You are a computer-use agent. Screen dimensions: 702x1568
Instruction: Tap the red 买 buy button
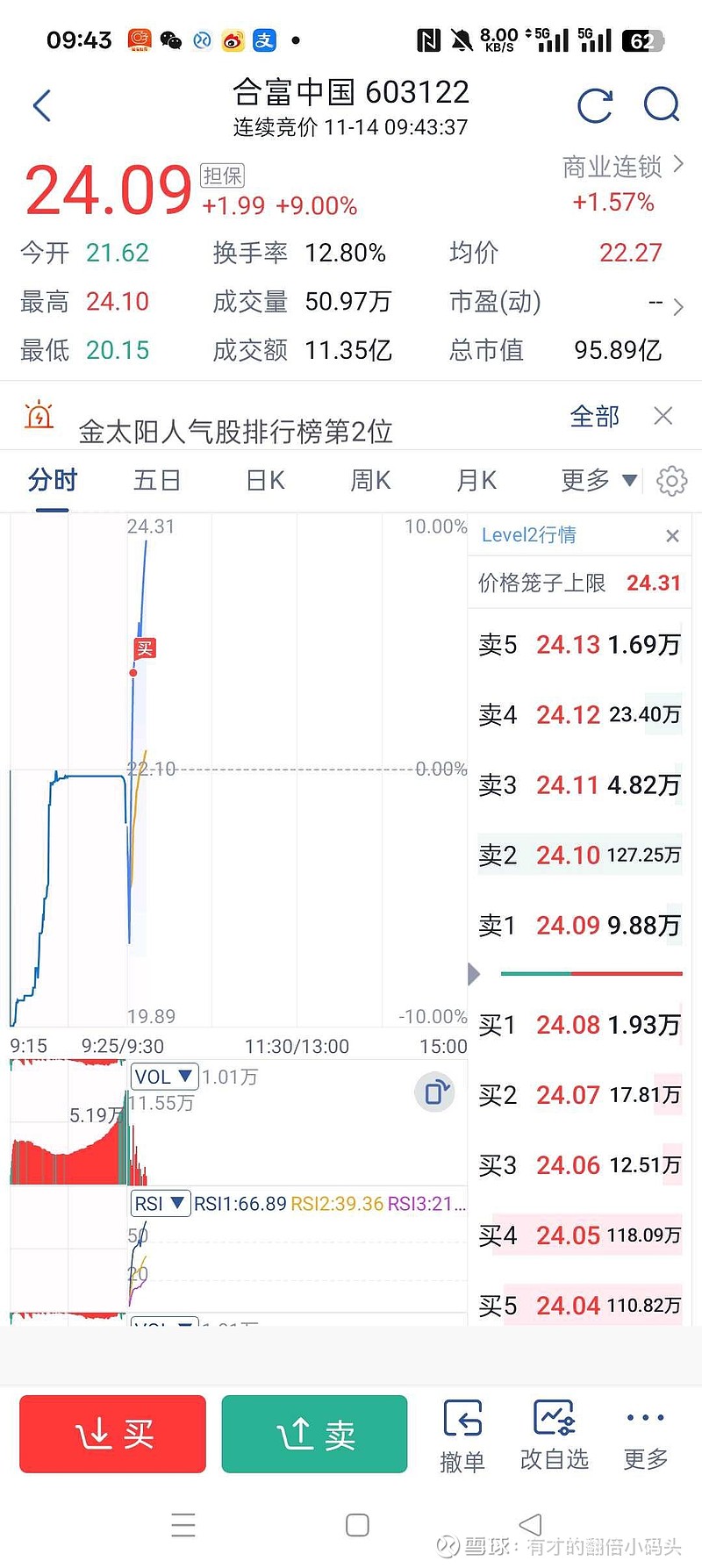pyautogui.click(x=111, y=1433)
